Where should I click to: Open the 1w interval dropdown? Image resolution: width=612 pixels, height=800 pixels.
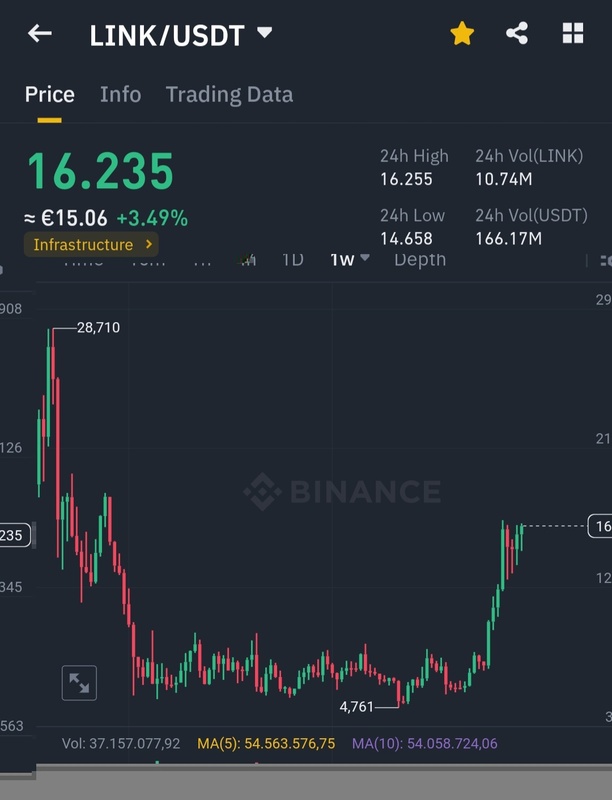(x=349, y=260)
